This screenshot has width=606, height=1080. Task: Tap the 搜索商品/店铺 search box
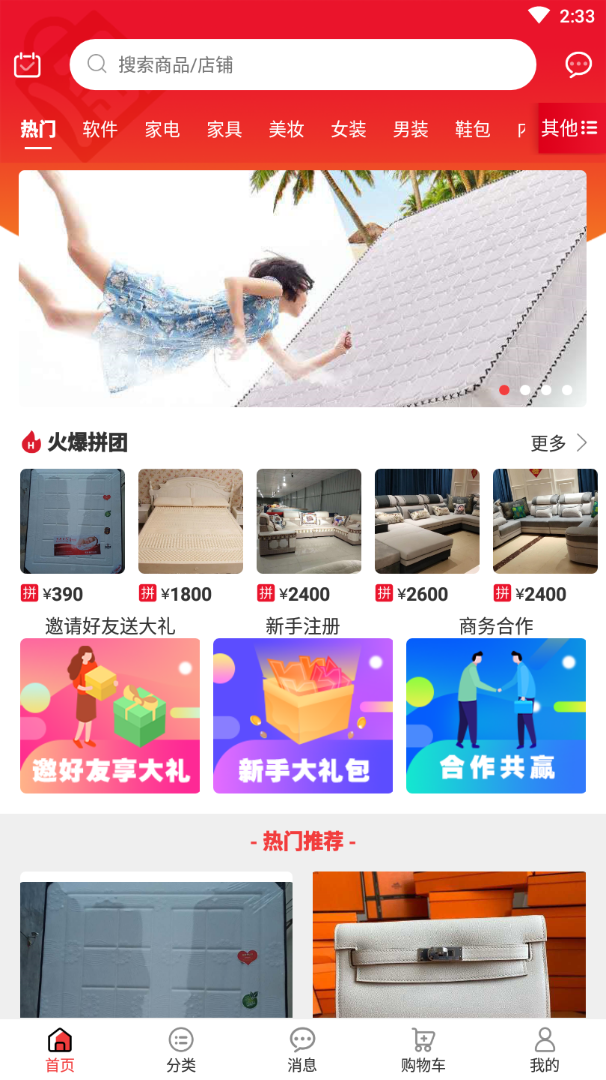pyautogui.click(x=302, y=65)
